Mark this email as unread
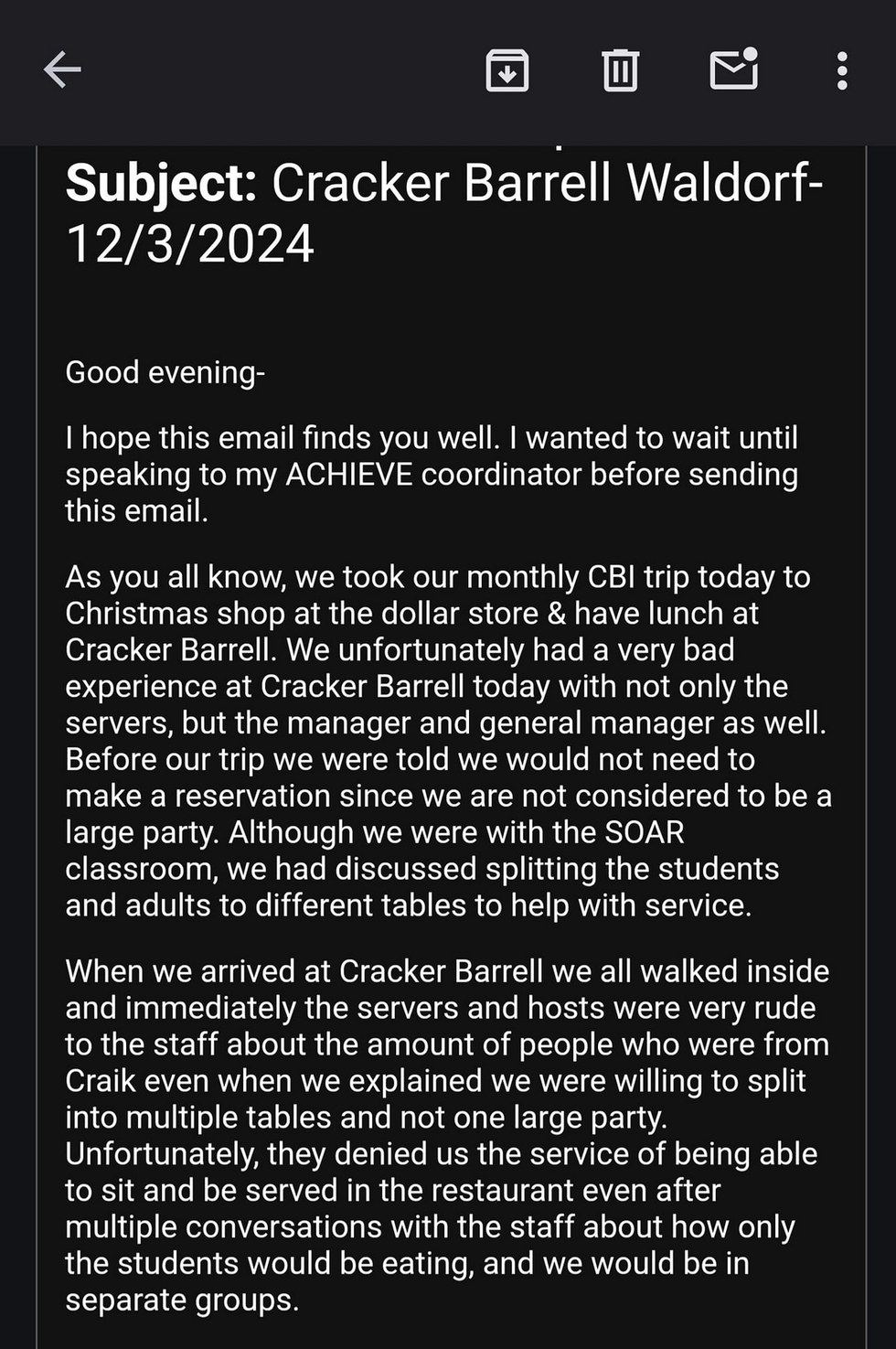 click(733, 70)
